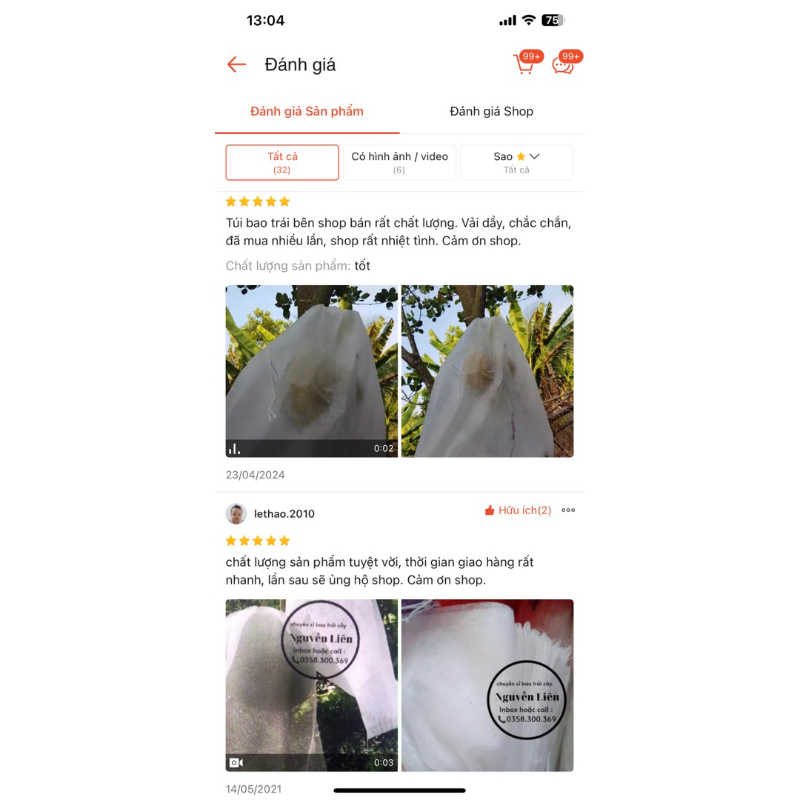Go back from the Đánh giá screen
Viewport: 800px width, 800px height.
pos(236,65)
